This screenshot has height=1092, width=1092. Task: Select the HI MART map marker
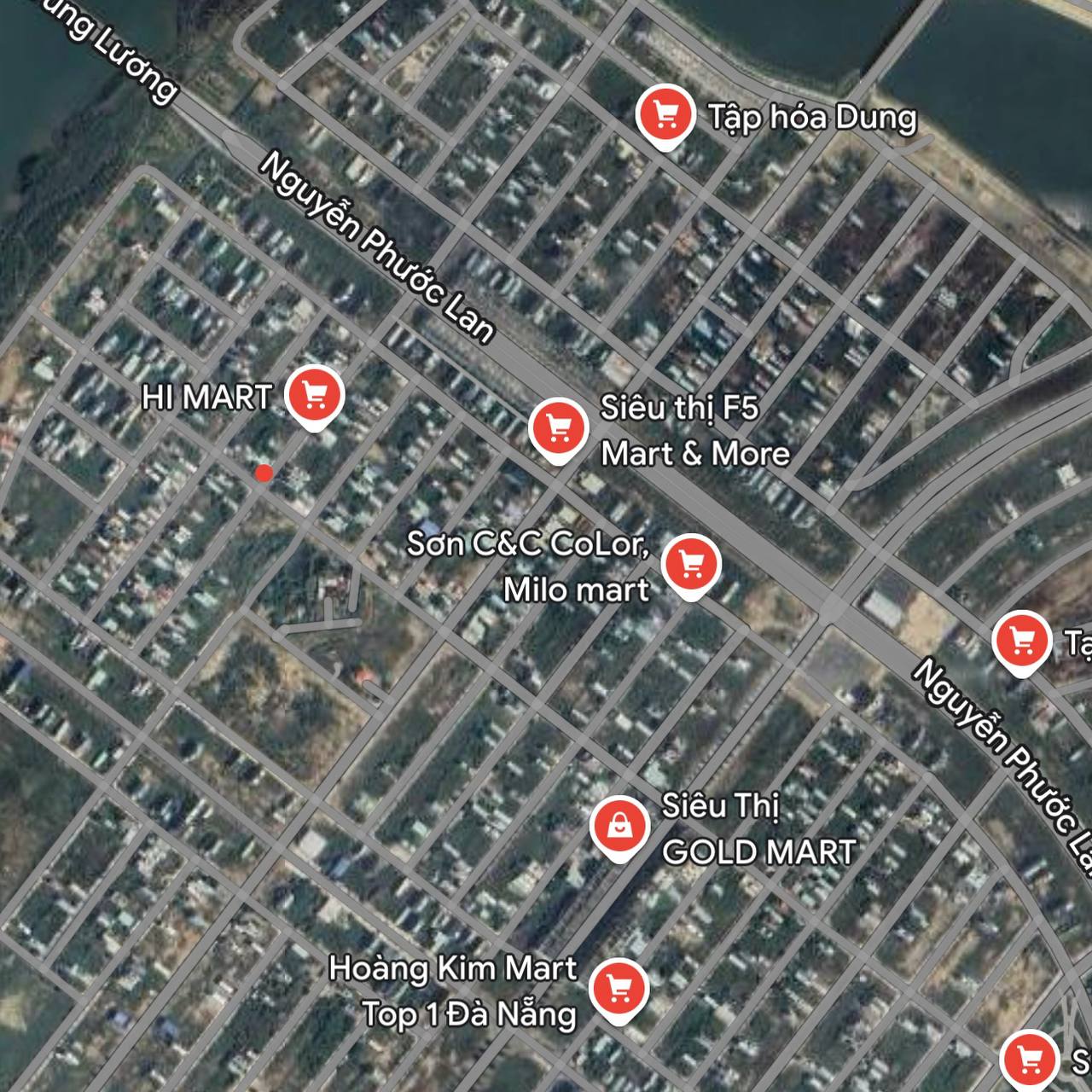tap(314, 396)
